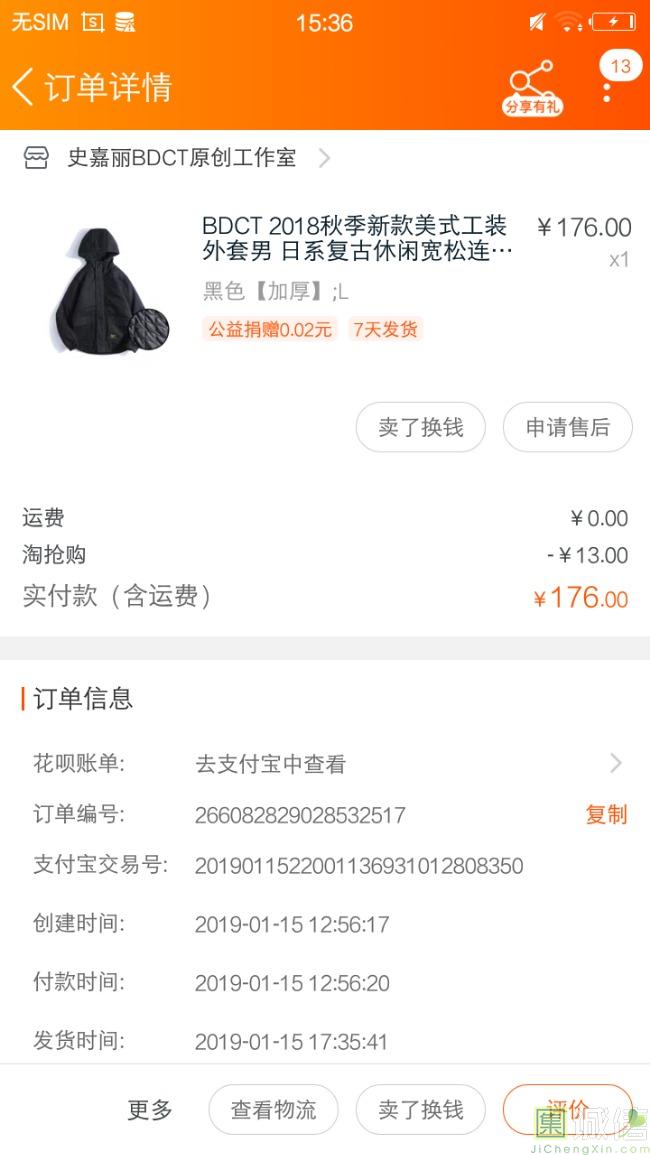The image size is (650, 1155).
Task: Open the 史嘉丽BDCT原创工作室 store page
Action: [181, 158]
